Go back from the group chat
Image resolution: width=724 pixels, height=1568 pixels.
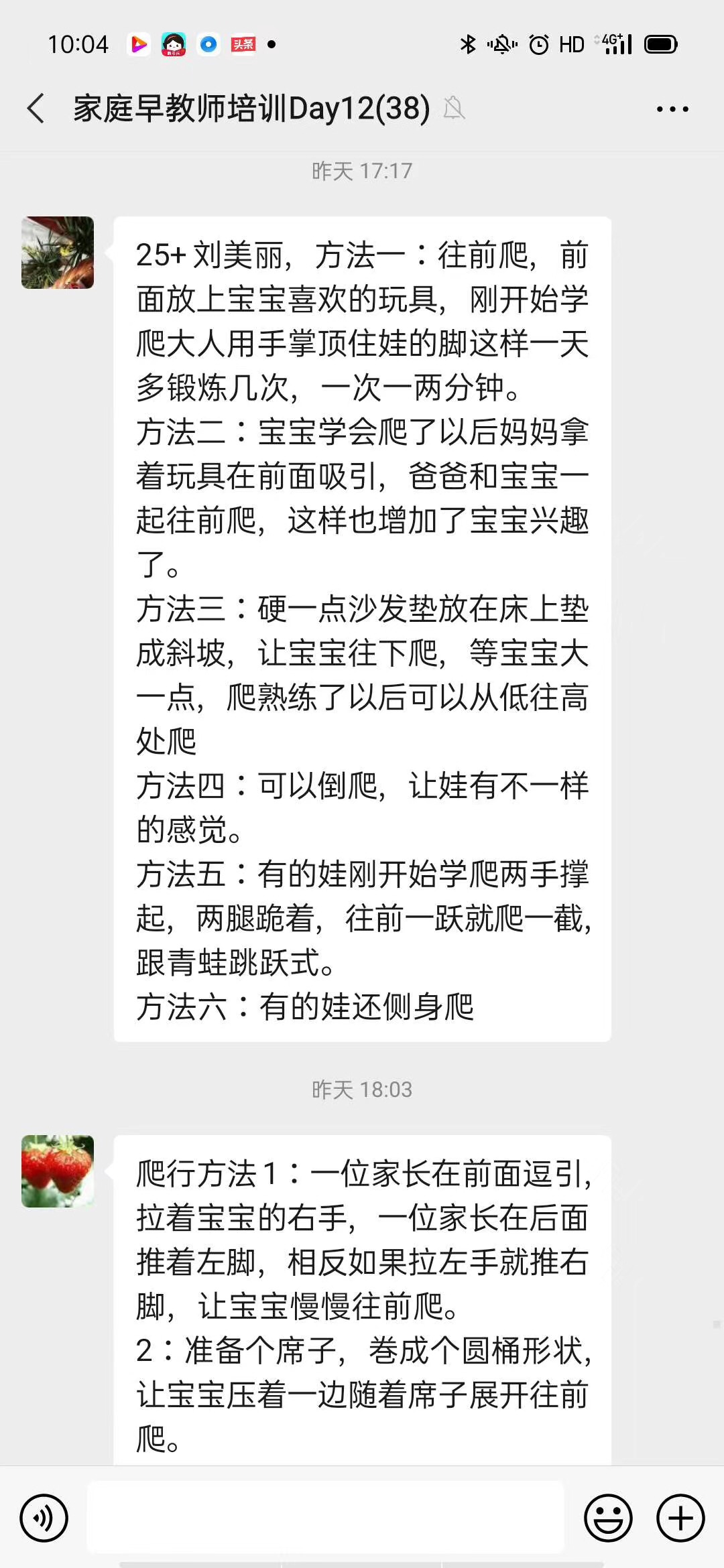[x=36, y=109]
